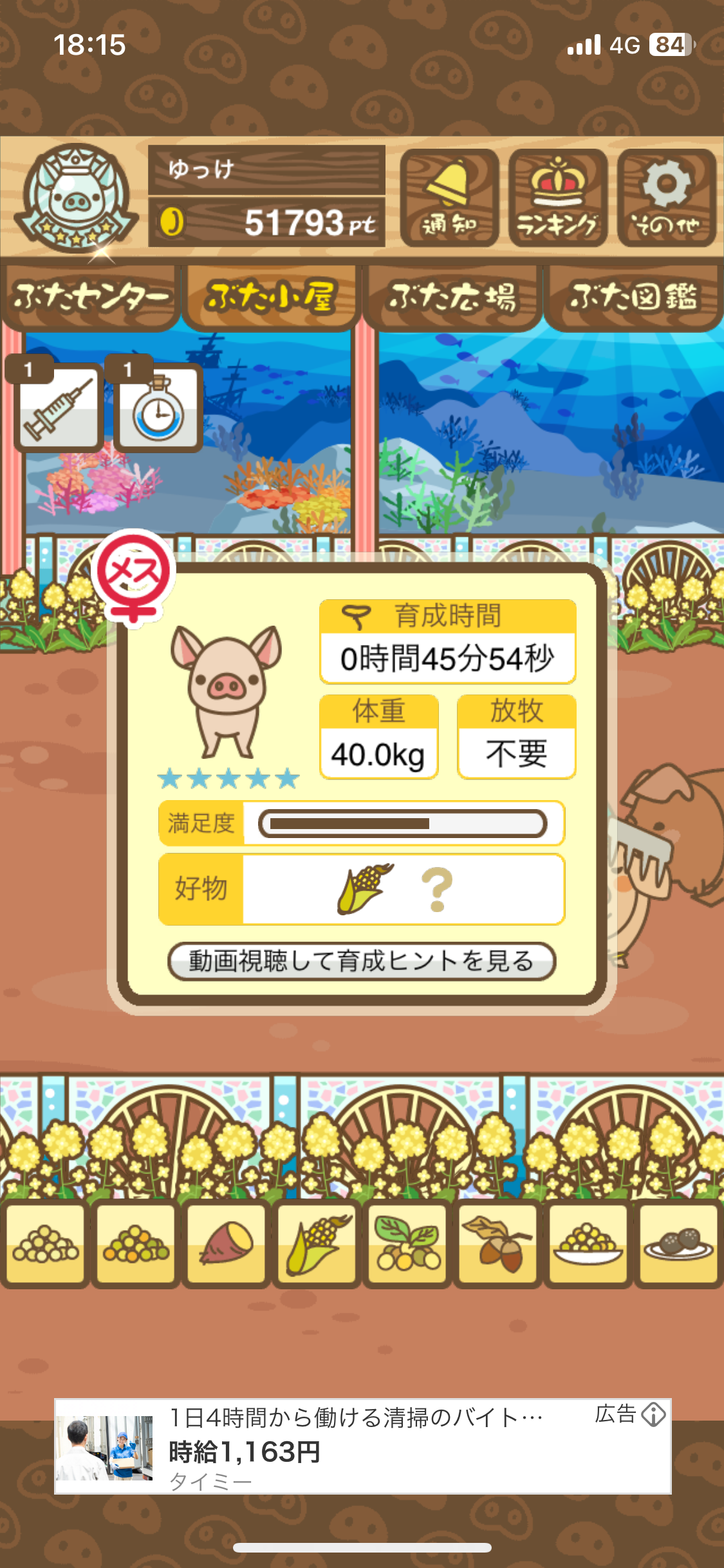This screenshot has width=724, height=1568.
Task: Switch to the ぶた小屋 tab
Action: (x=270, y=297)
